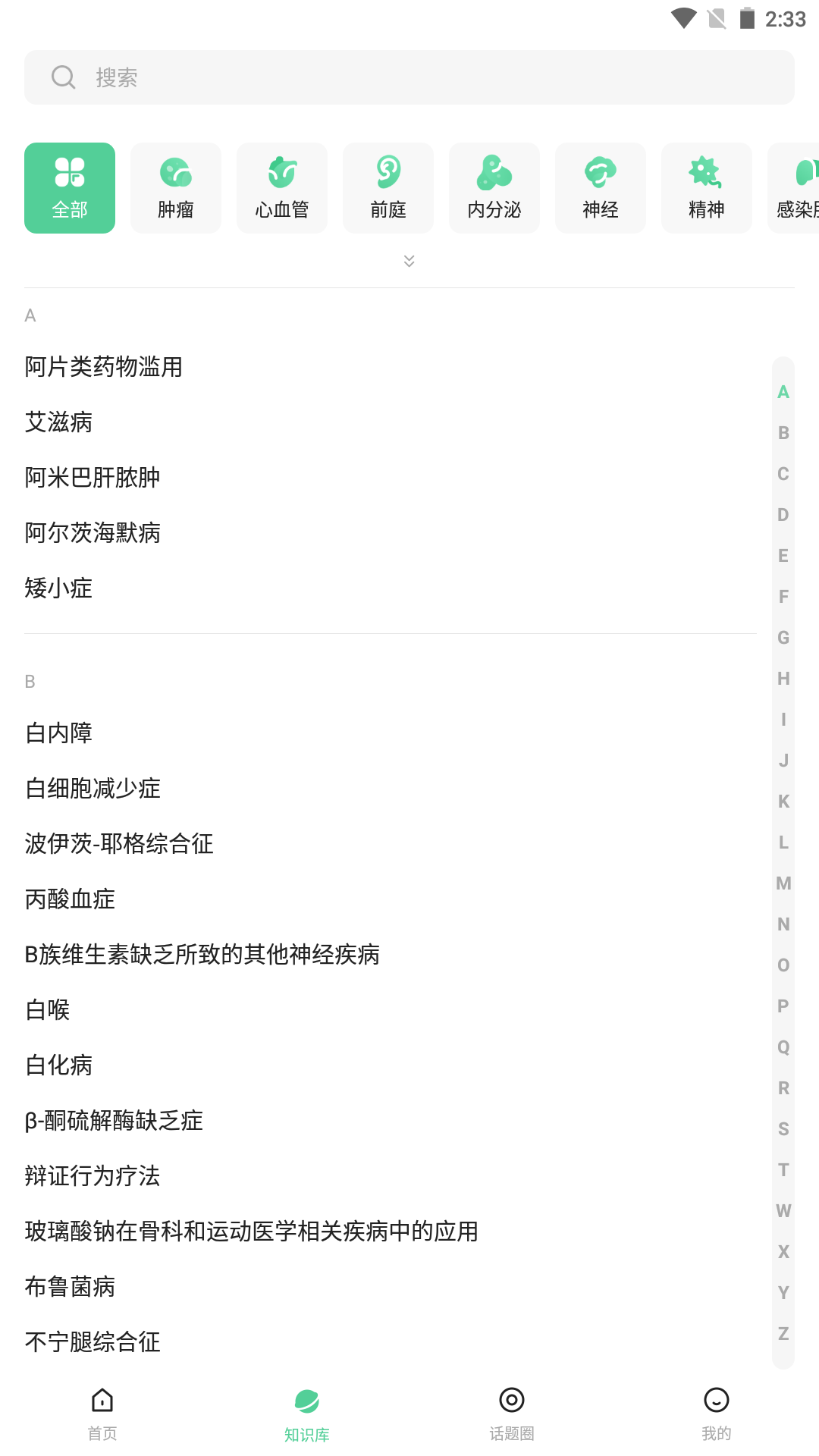The height and width of the screenshot is (1456, 819).
Task: Tap letter A on the alphabet slider
Action: [782, 392]
